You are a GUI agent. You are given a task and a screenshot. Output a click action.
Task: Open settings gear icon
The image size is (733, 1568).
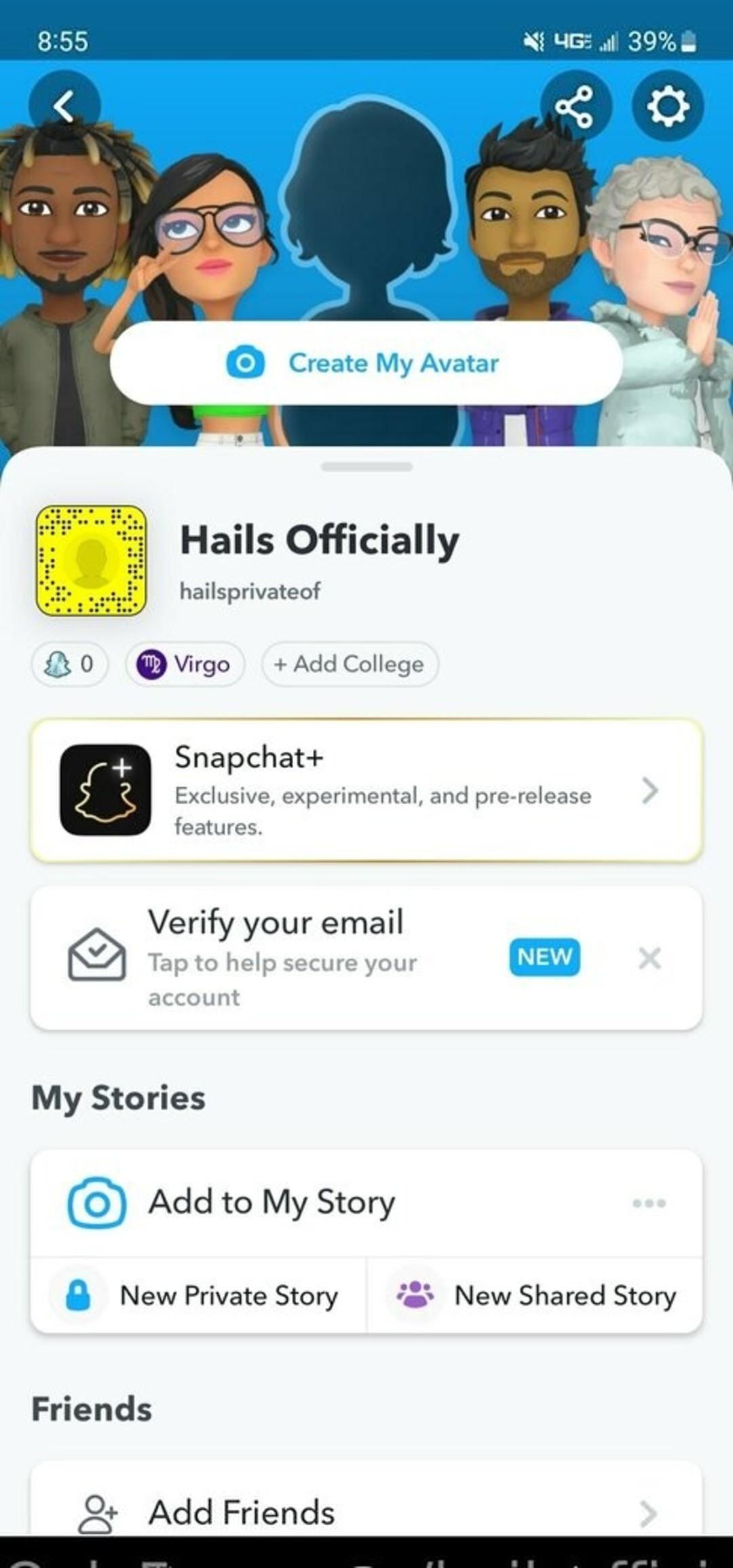tap(667, 107)
